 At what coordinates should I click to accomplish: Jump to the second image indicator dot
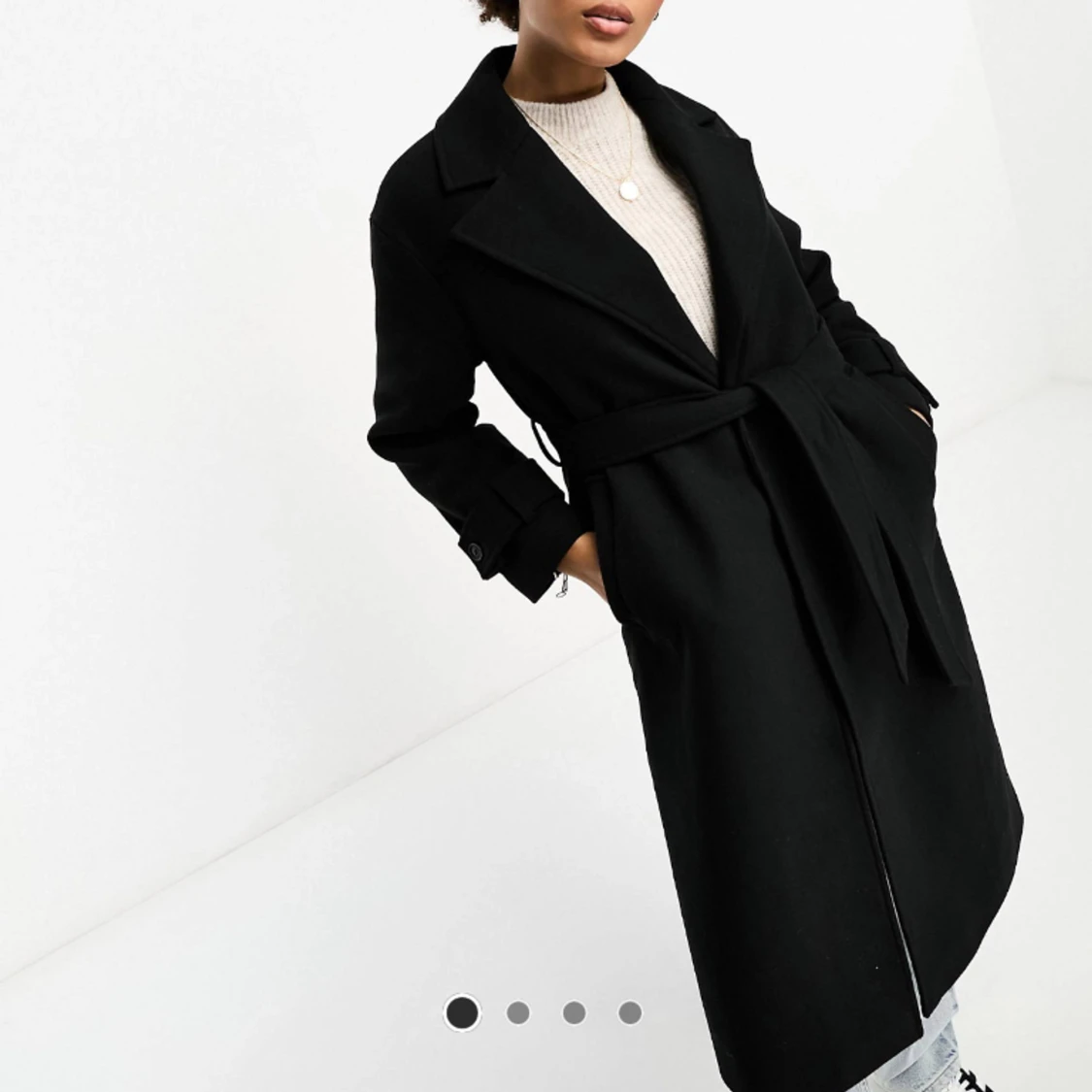tap(518, 1013)
